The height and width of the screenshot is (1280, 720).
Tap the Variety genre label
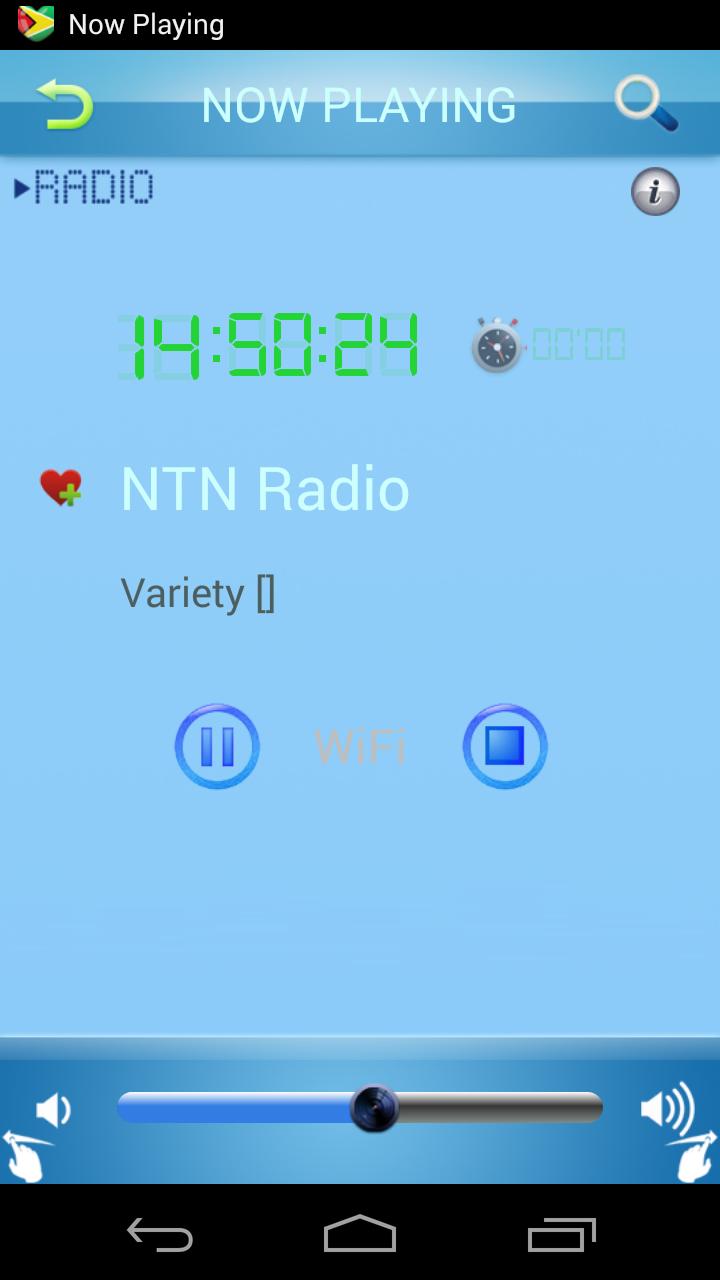pos(197,592)
